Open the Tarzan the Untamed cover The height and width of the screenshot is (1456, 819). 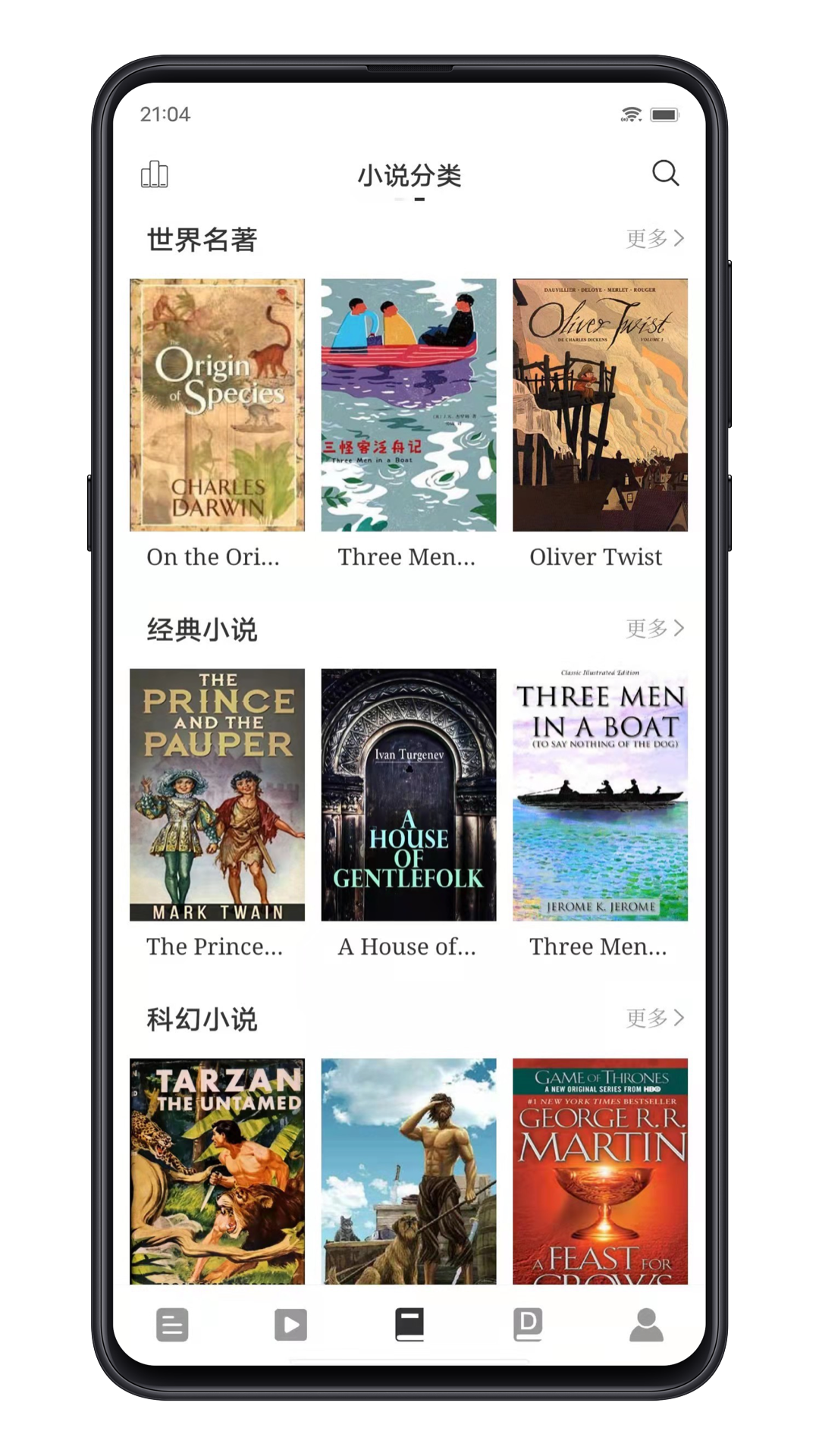coord(218,1171)
